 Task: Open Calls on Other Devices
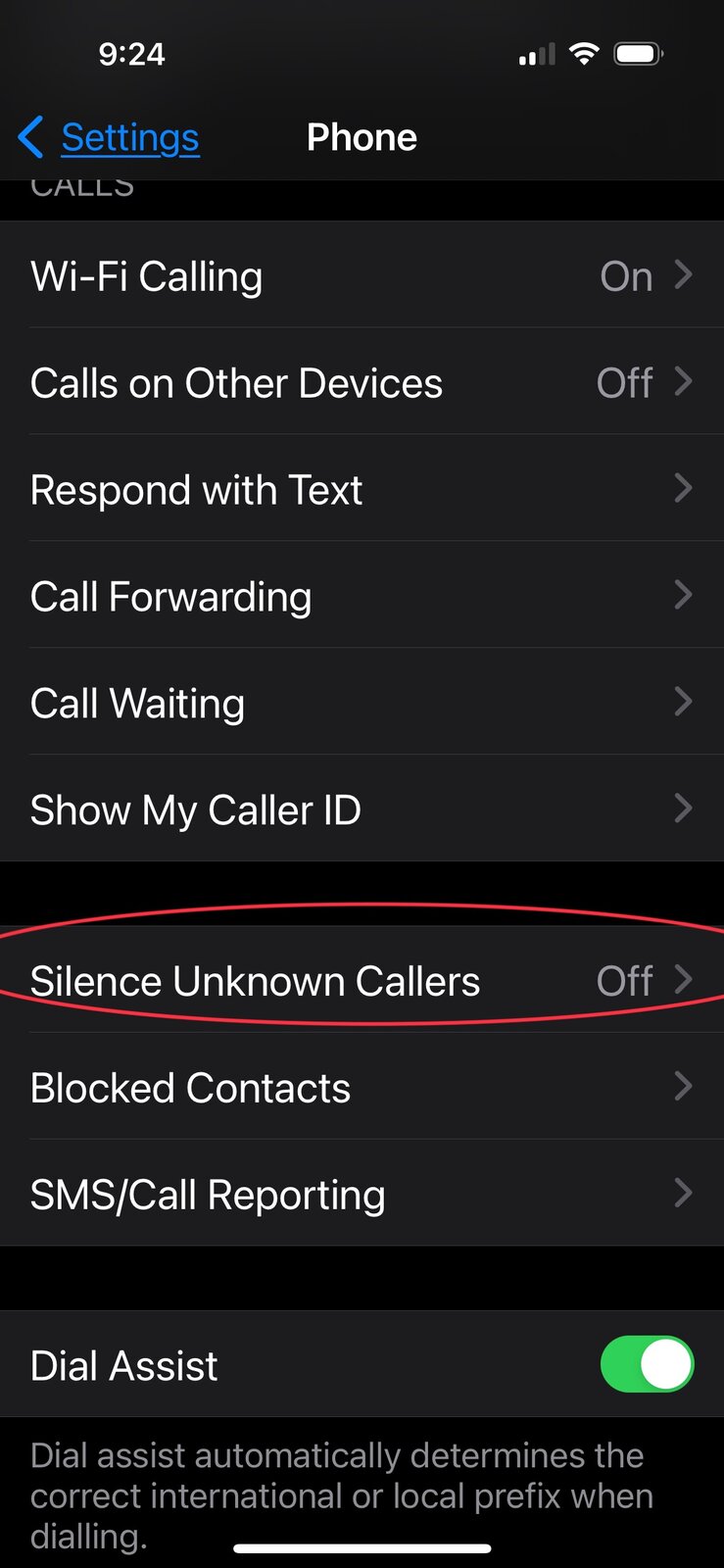(x=362, y=383)
